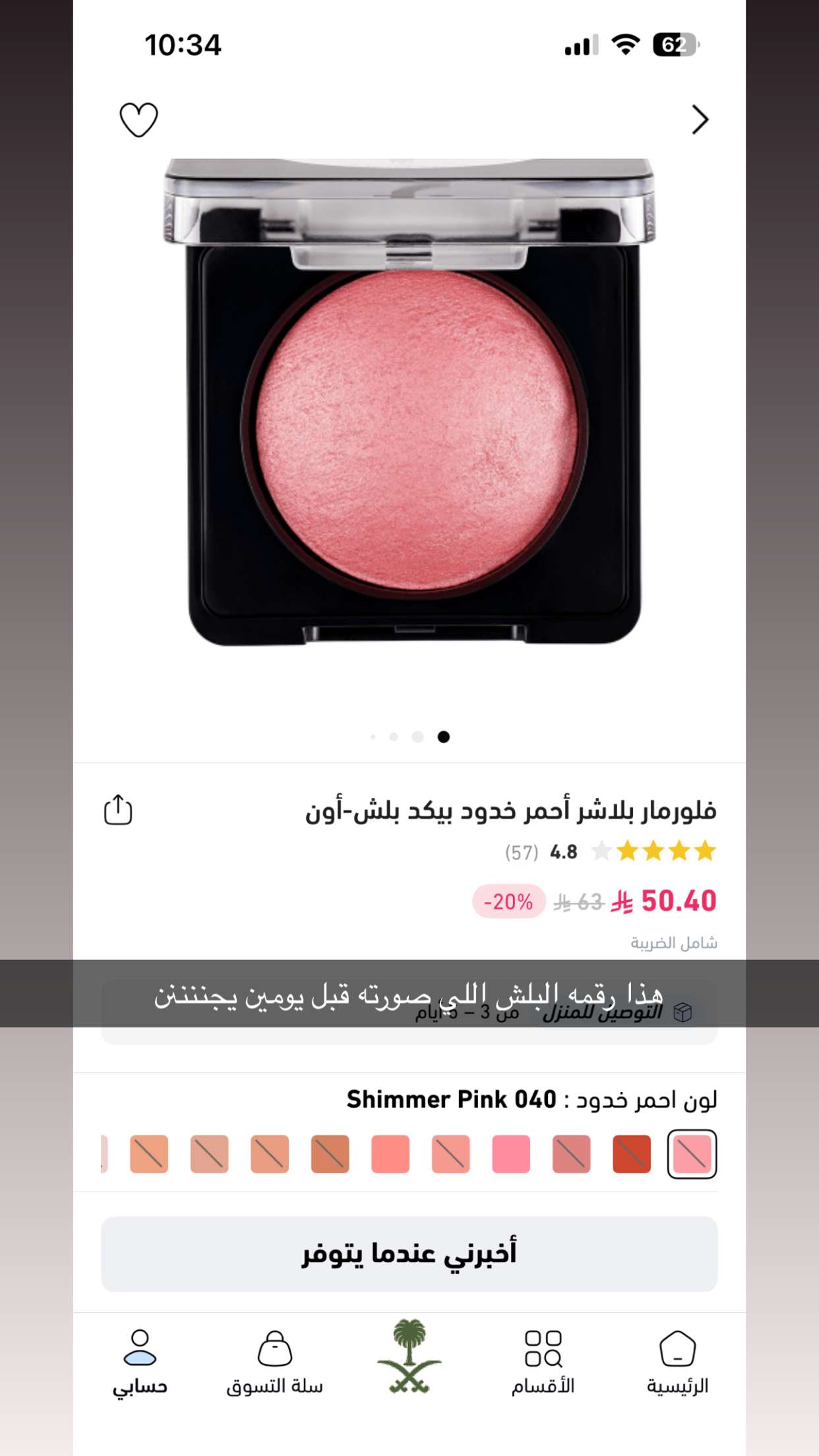Screen dimensions: 819x1456
Task: Open the الرئيسية home tab
Action: tap(677, 1362)
